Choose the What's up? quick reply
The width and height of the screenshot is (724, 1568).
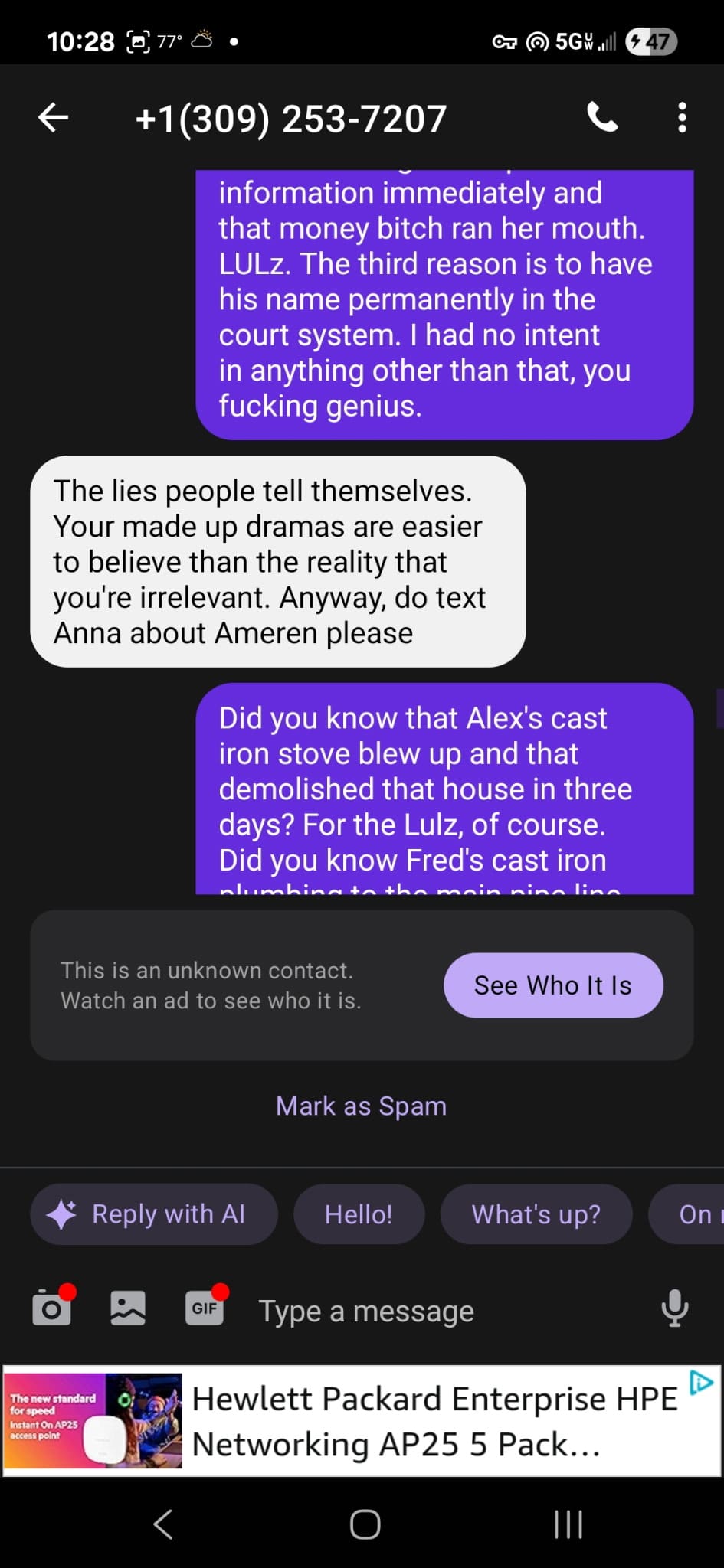click(x=536, y=1214)
